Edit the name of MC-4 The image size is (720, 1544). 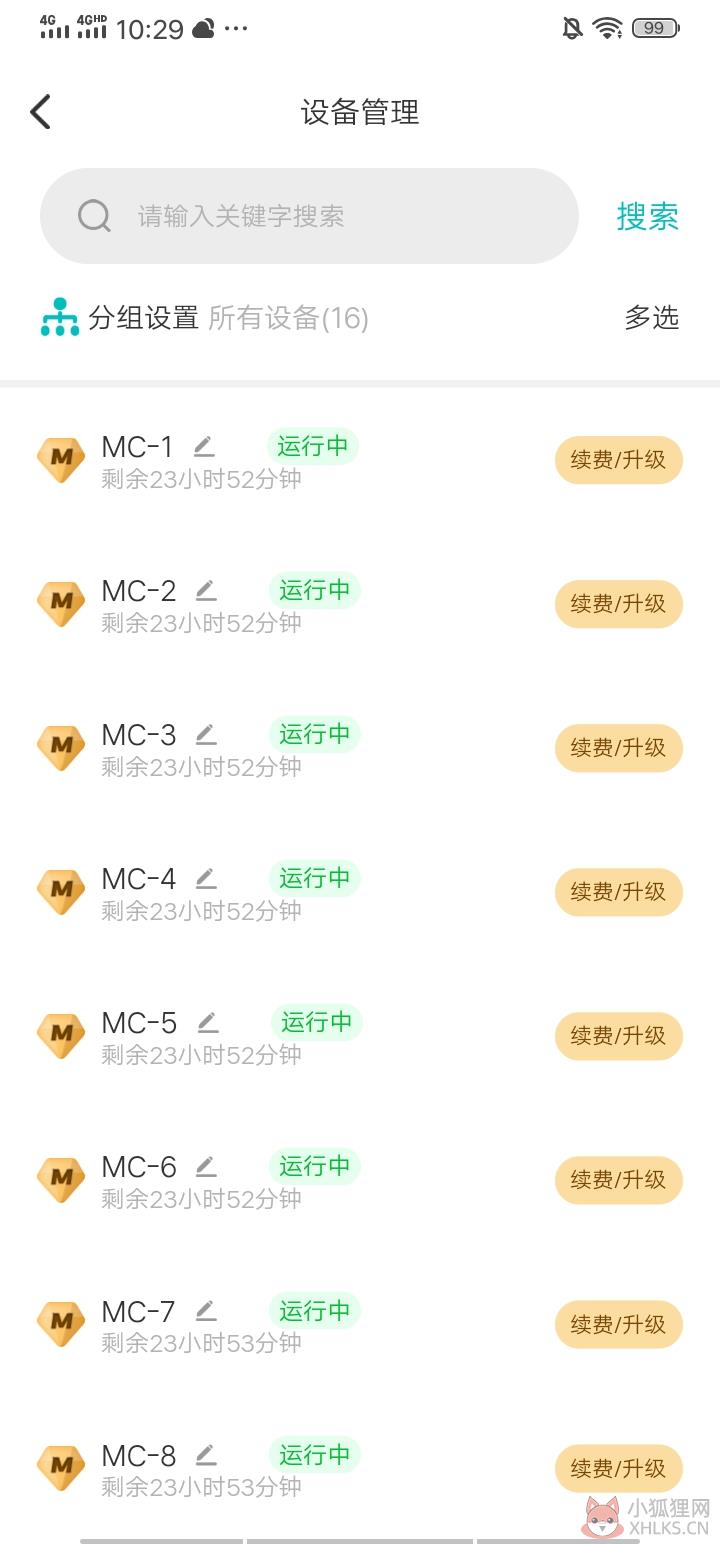[206, 879]
